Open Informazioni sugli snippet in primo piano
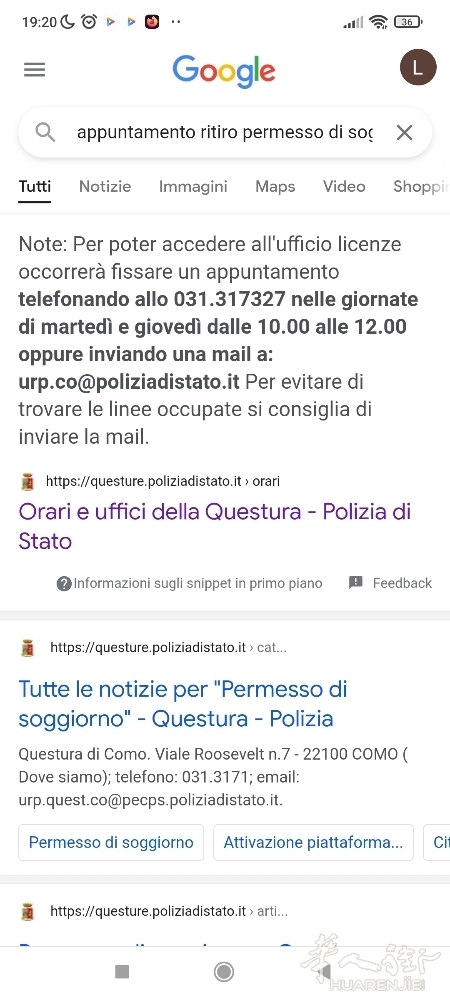 pos(189,583)
